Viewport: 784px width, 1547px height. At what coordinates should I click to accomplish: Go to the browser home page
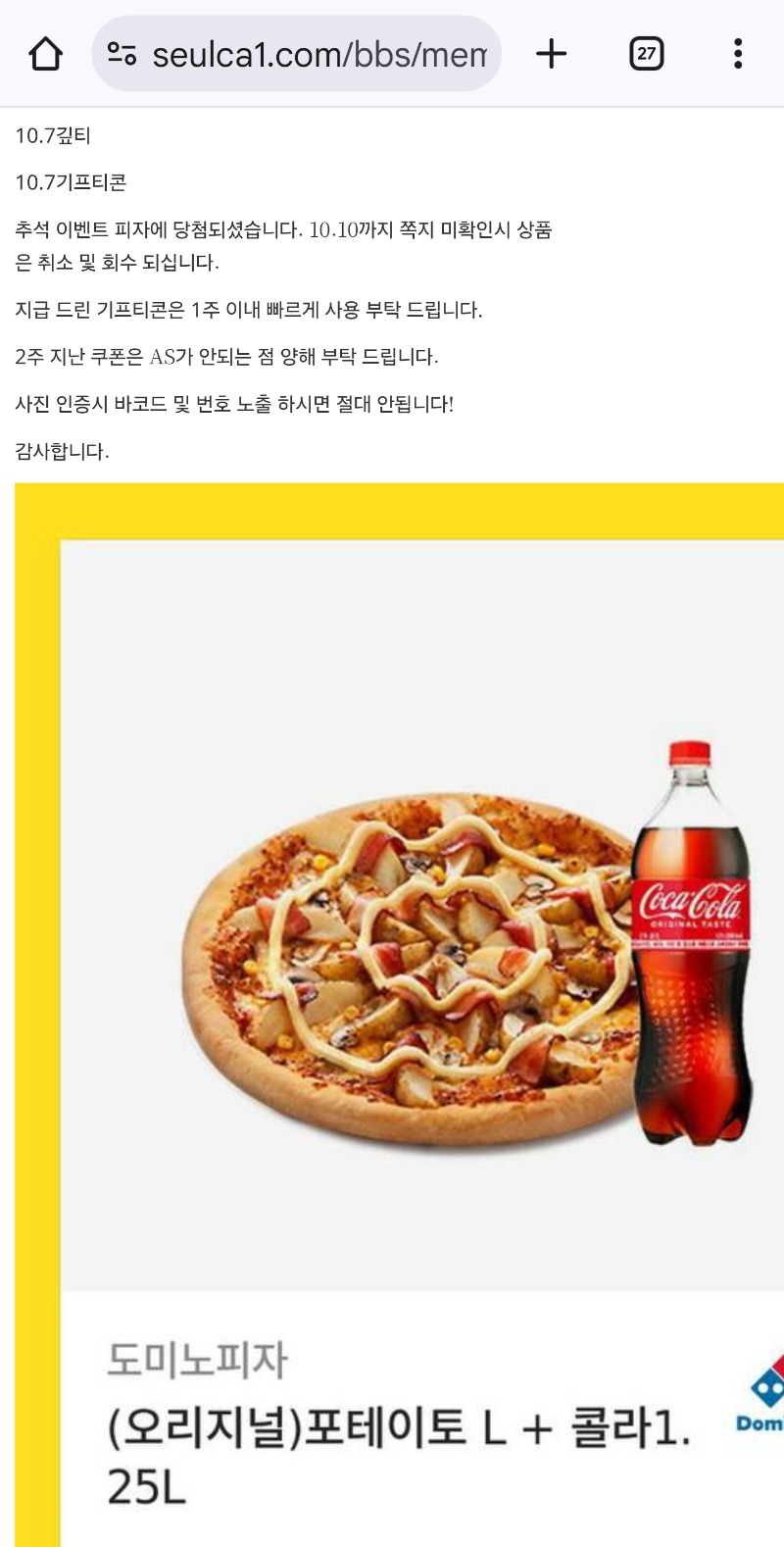coord(45,54)
